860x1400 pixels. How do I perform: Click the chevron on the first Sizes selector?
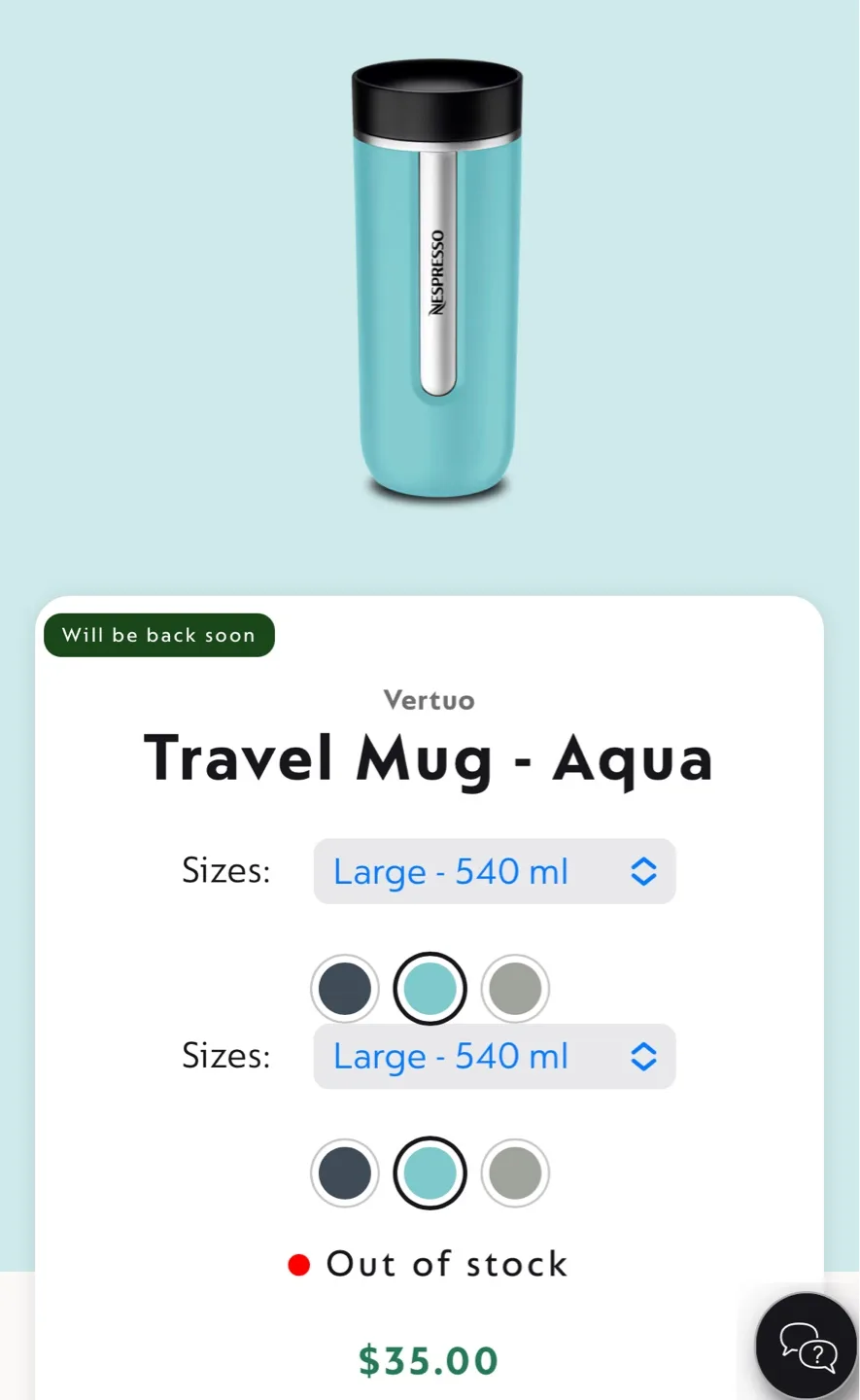(x=643, y=871)
